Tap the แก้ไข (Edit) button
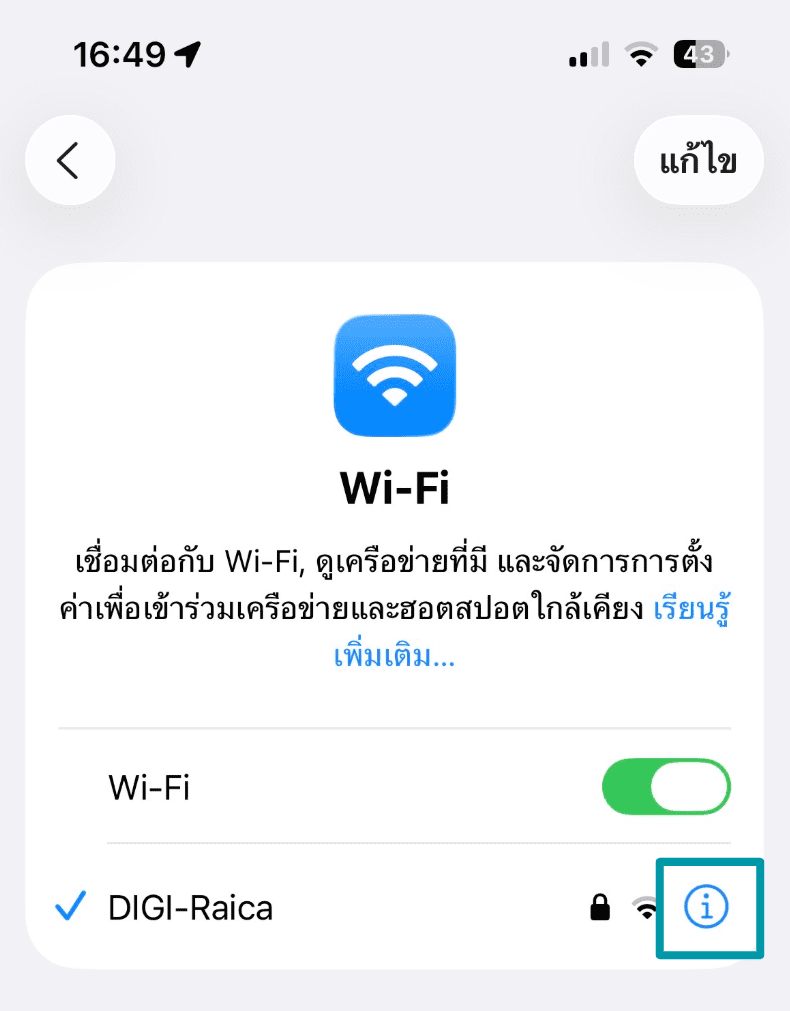The width and height of the screenshot is (790, 1011). (699, 160)
